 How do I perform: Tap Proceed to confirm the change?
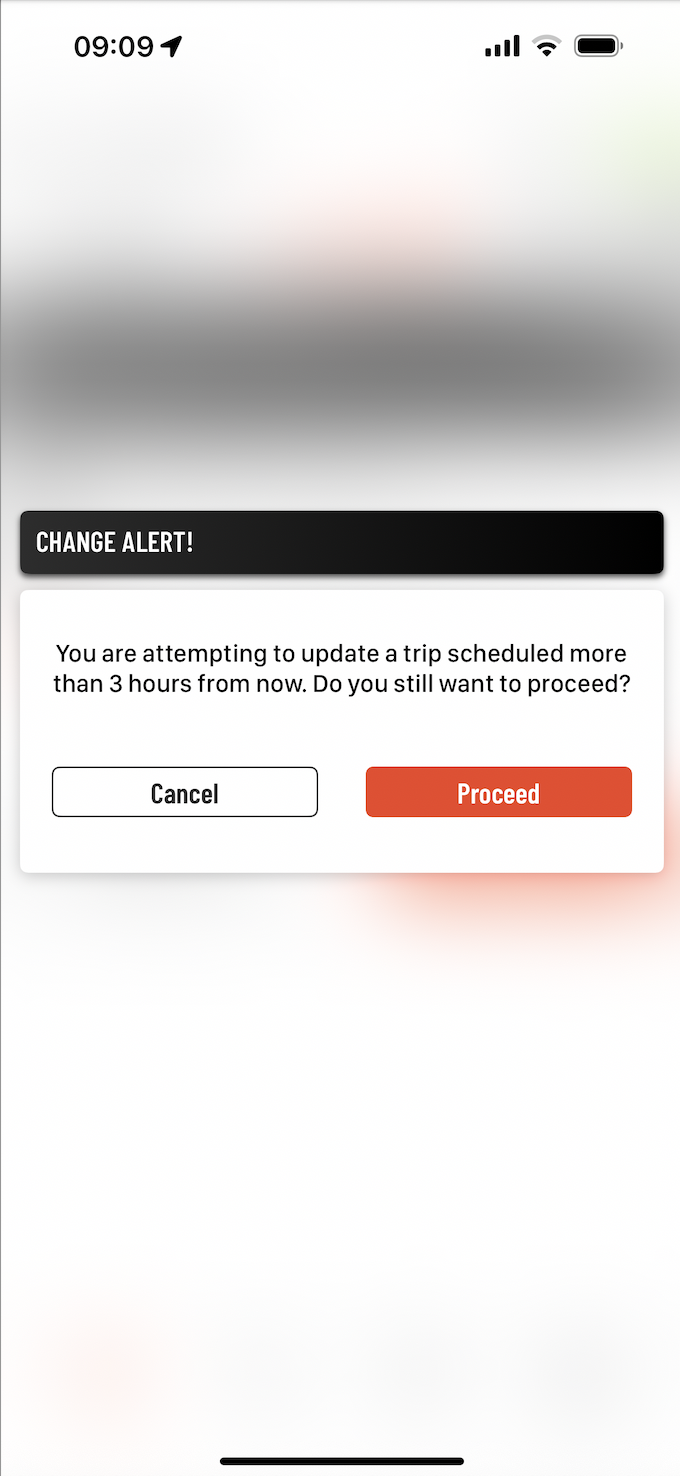click(498, 792)
